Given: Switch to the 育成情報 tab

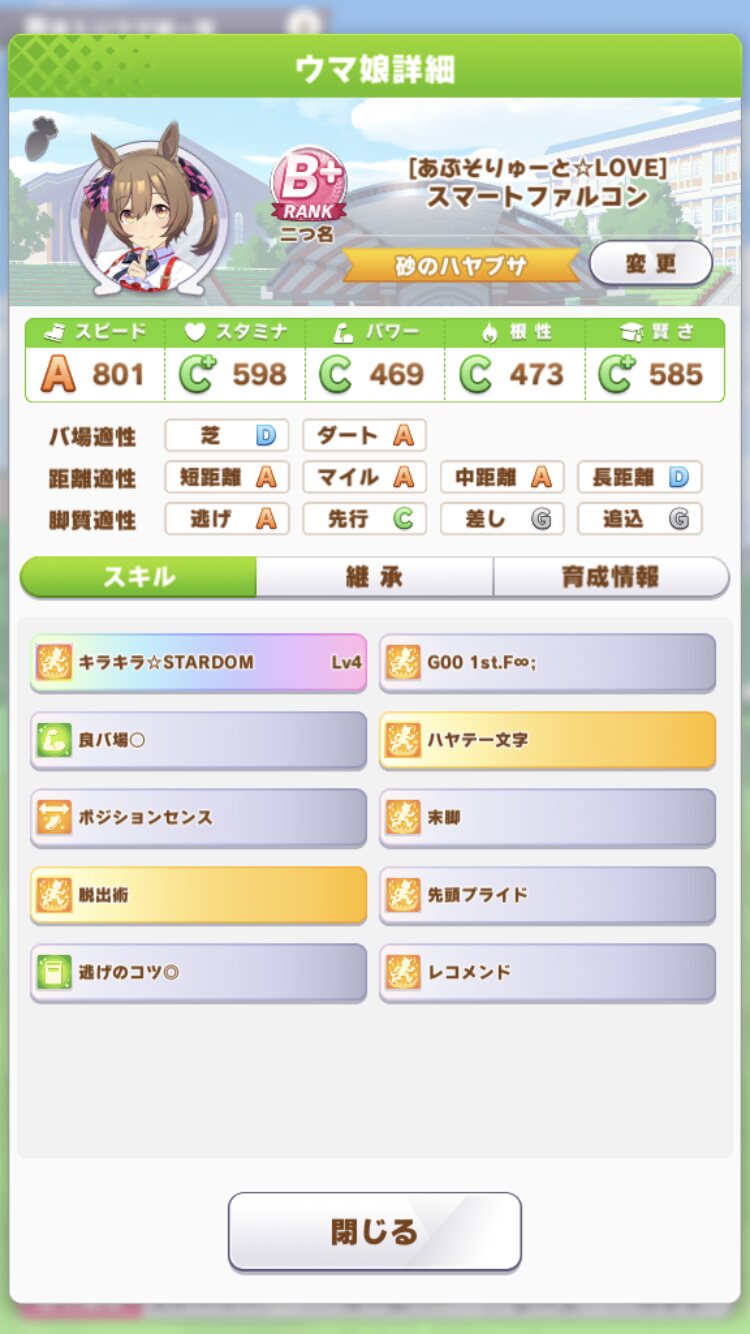Looking at the screenshot, I should point(610,577).
